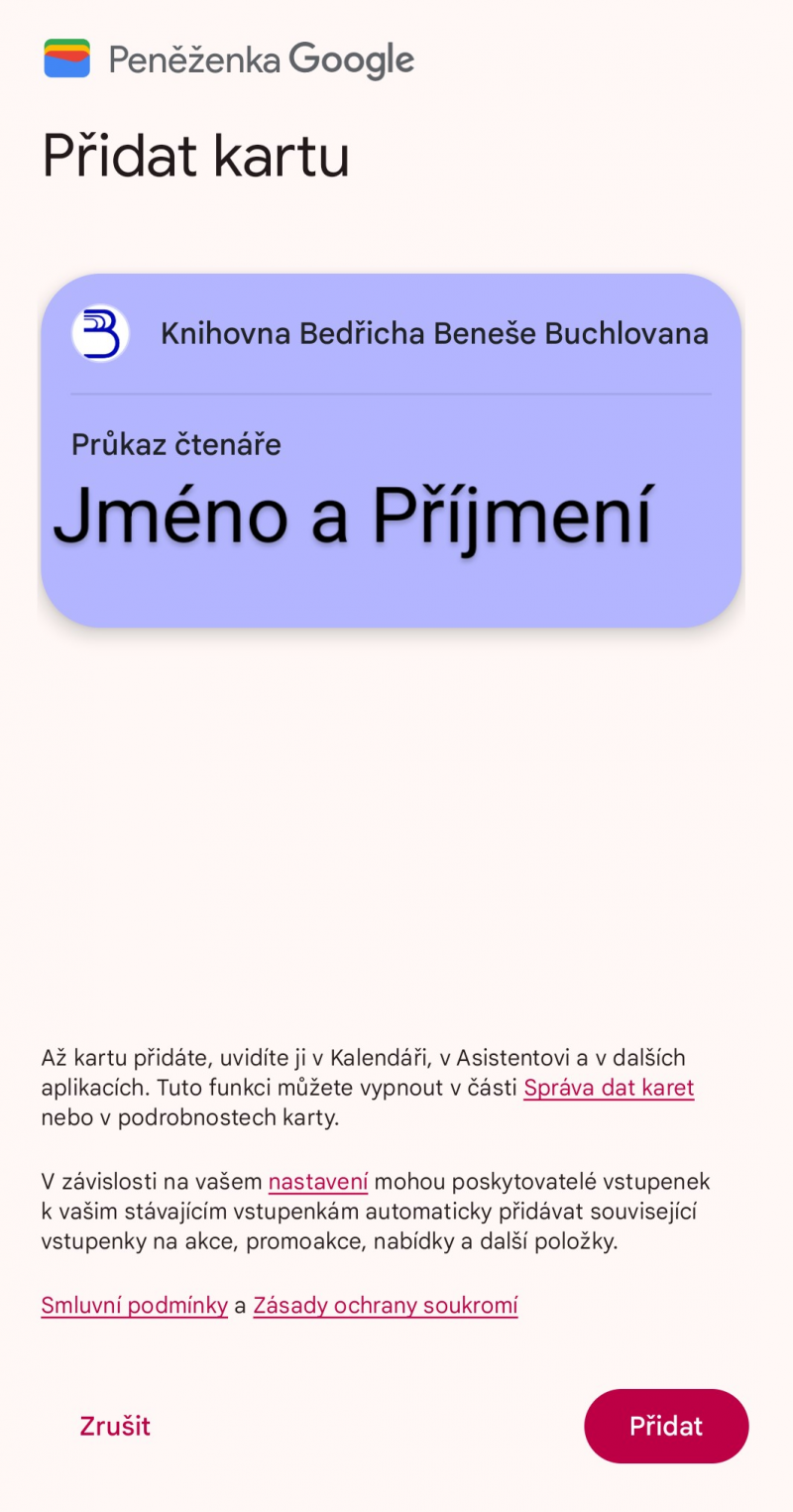Open the Správa dat karet link

pos(609,1088)
